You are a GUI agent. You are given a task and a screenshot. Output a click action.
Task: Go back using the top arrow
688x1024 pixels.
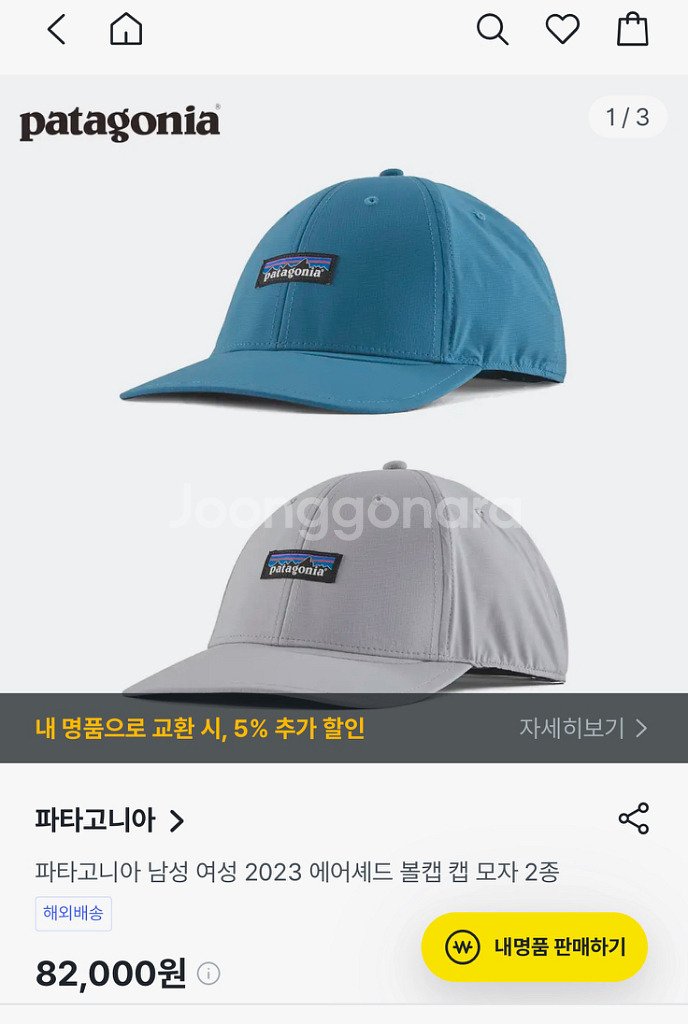[57, 30]
